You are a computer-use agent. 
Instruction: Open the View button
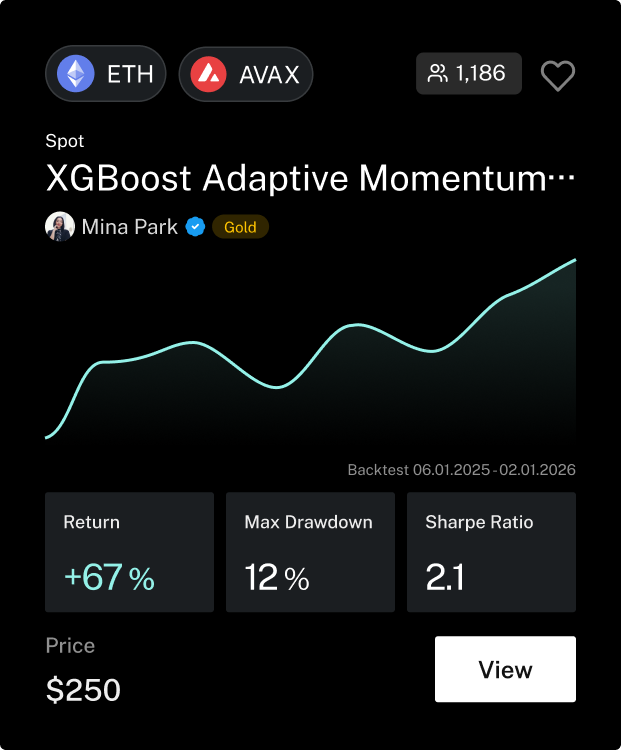coord(505,669)
